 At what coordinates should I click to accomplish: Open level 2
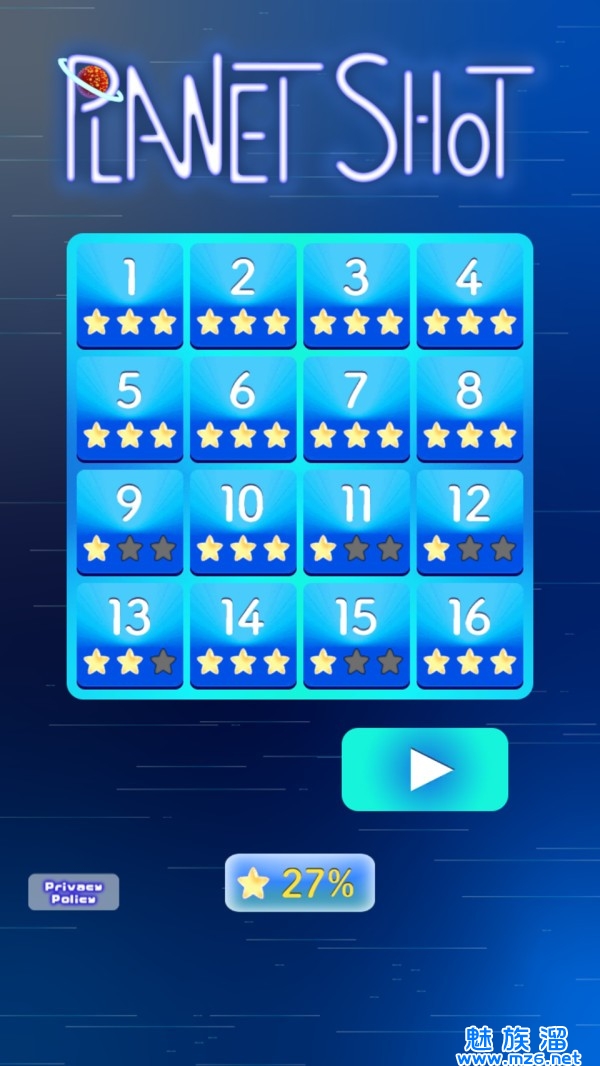(x=243, y=296)
